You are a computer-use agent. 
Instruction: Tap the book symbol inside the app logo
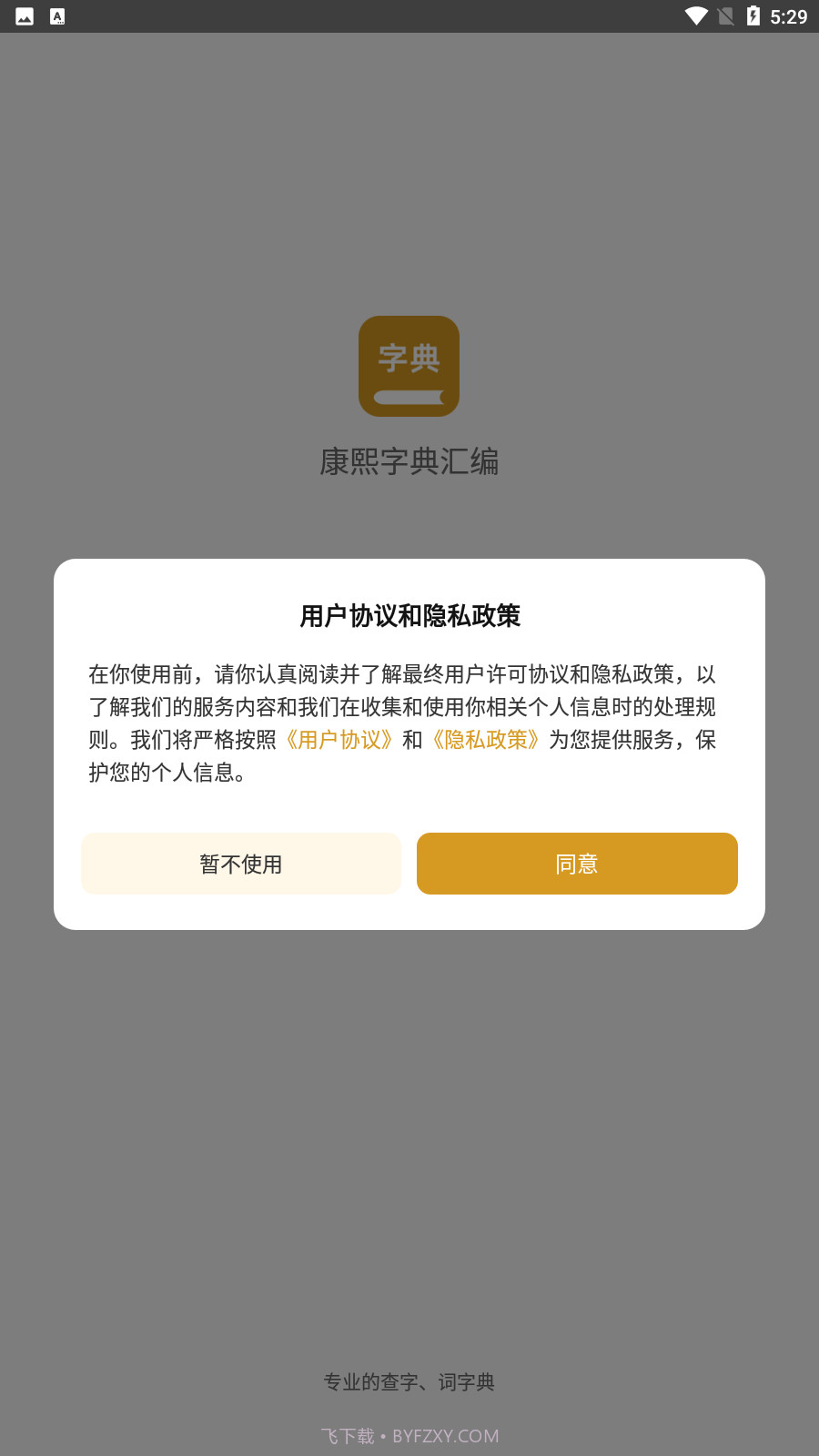coord(409,395)
